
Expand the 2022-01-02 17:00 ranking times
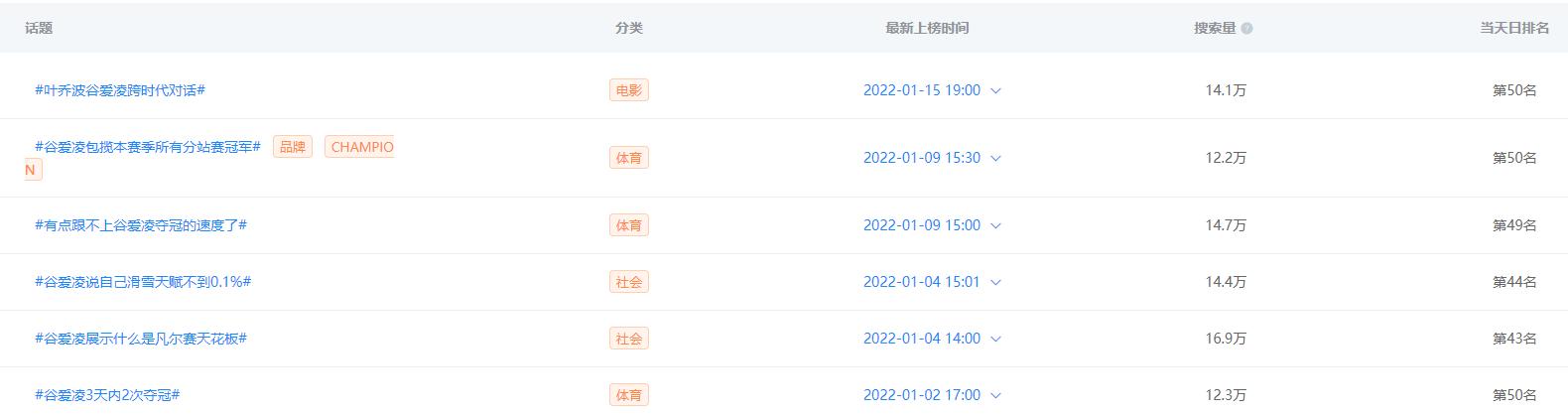[x=996, y=395]
